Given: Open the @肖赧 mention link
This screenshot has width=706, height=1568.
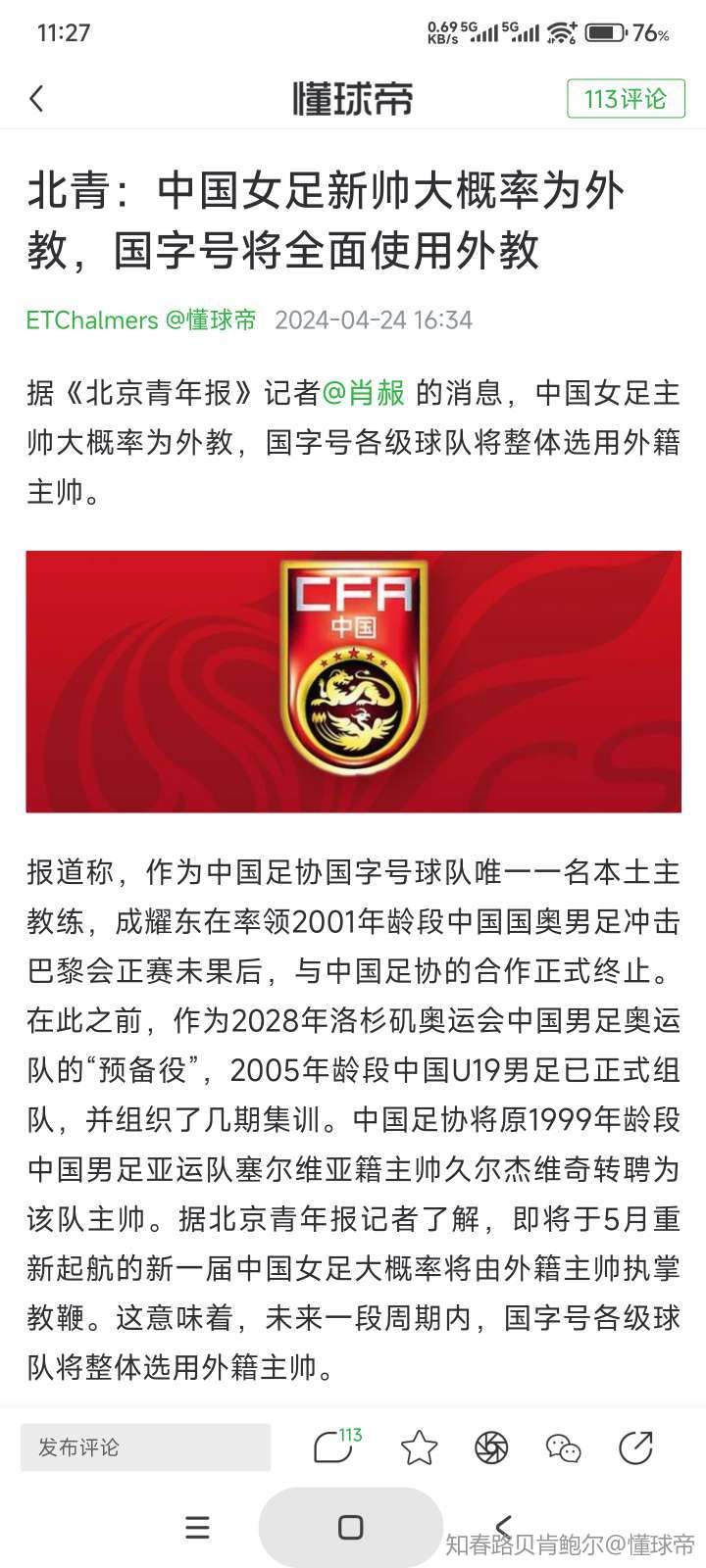Looking at the screenshot, I should tap(364, 393).
